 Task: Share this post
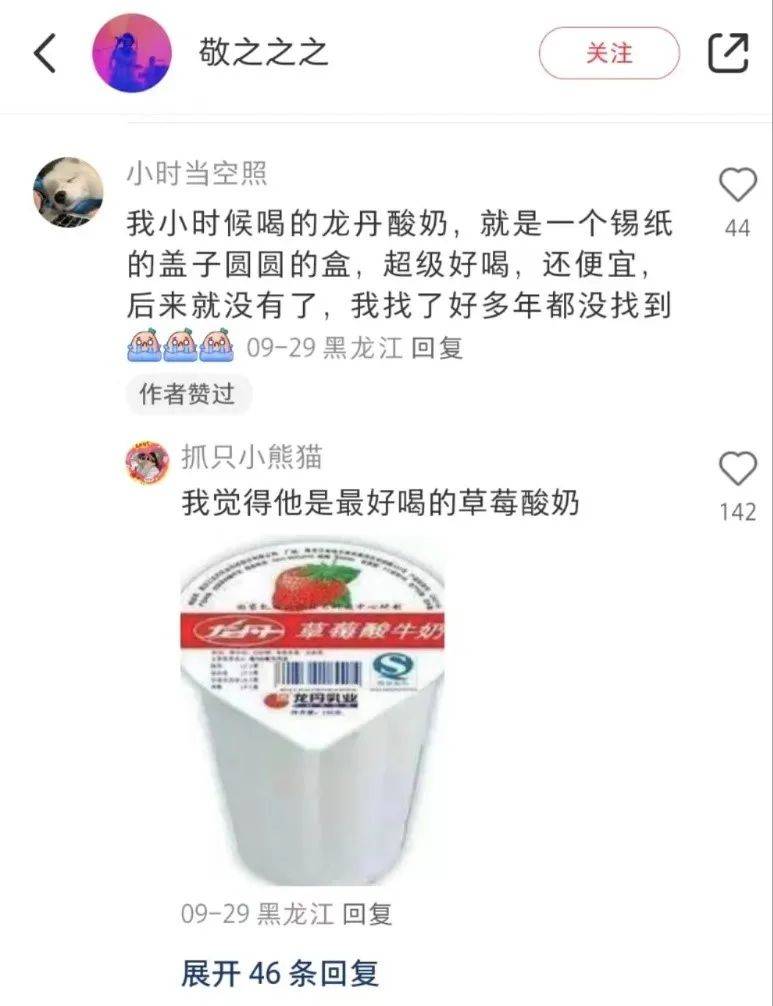click(728, 53)
